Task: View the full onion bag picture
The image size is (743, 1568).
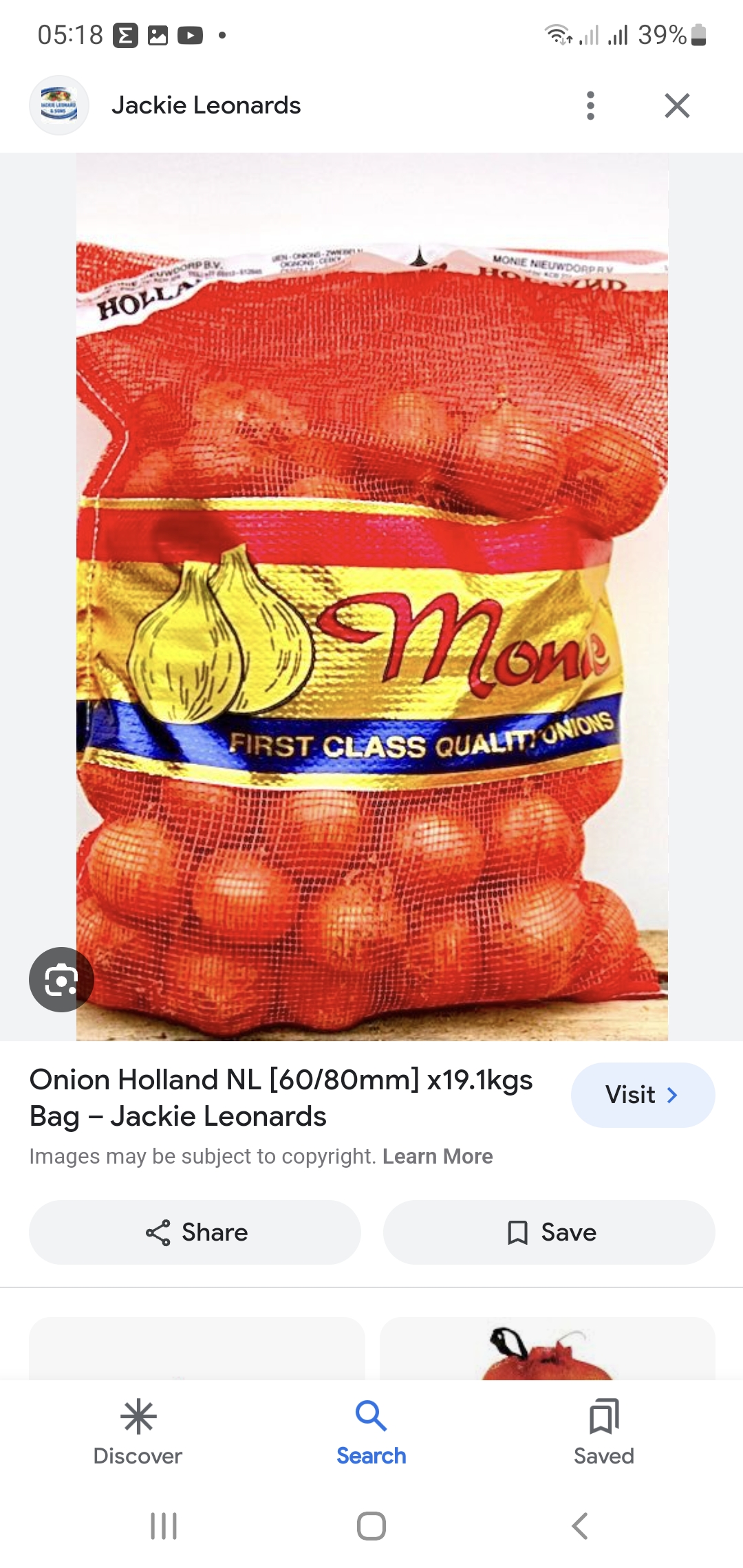Action: 371,597
